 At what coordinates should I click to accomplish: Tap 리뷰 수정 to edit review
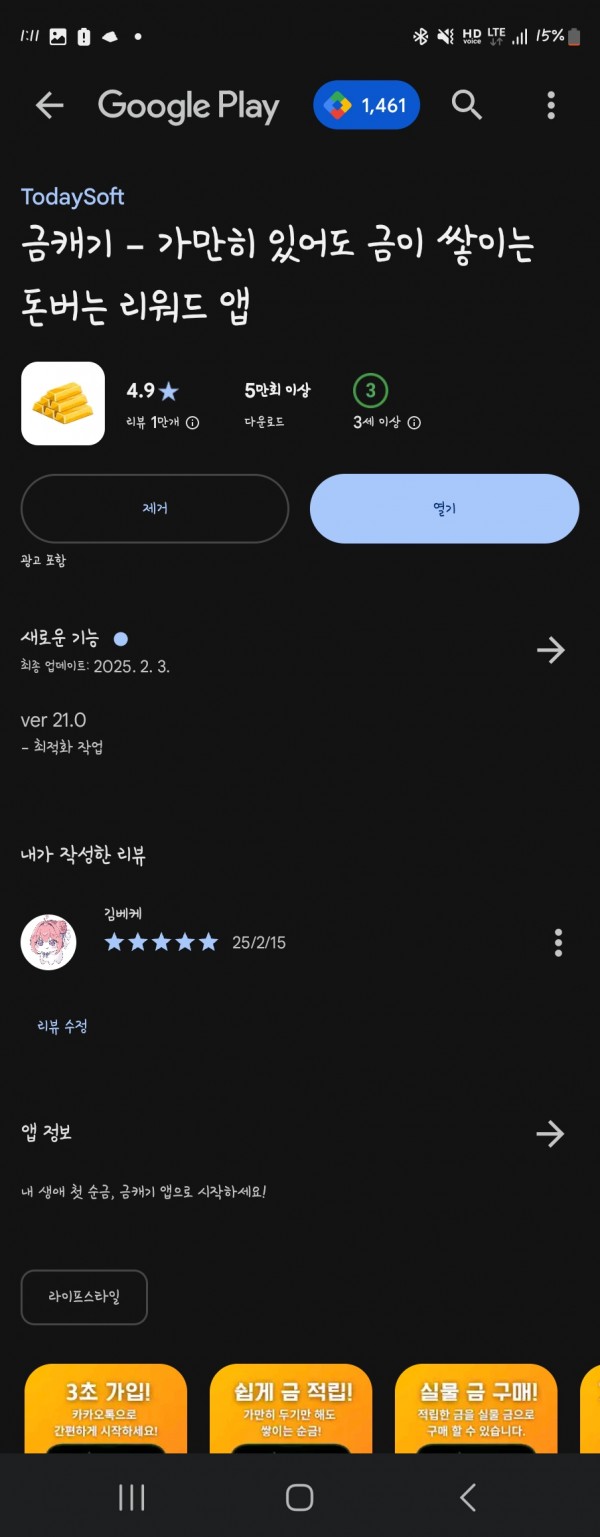point(62,1026)
